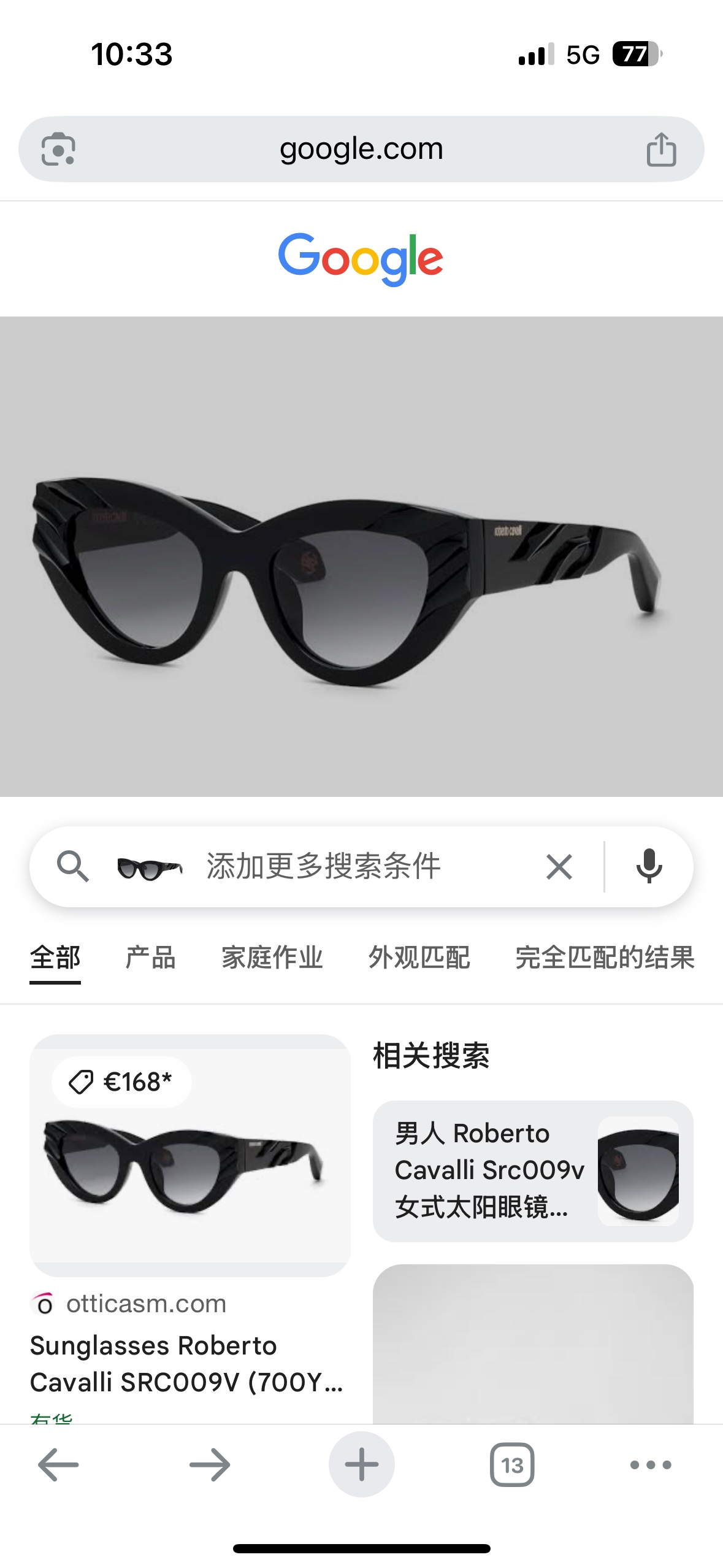Tap the Google Lens icon in address bar
This screenshot has width=723, height=1568.
(58, 149)
